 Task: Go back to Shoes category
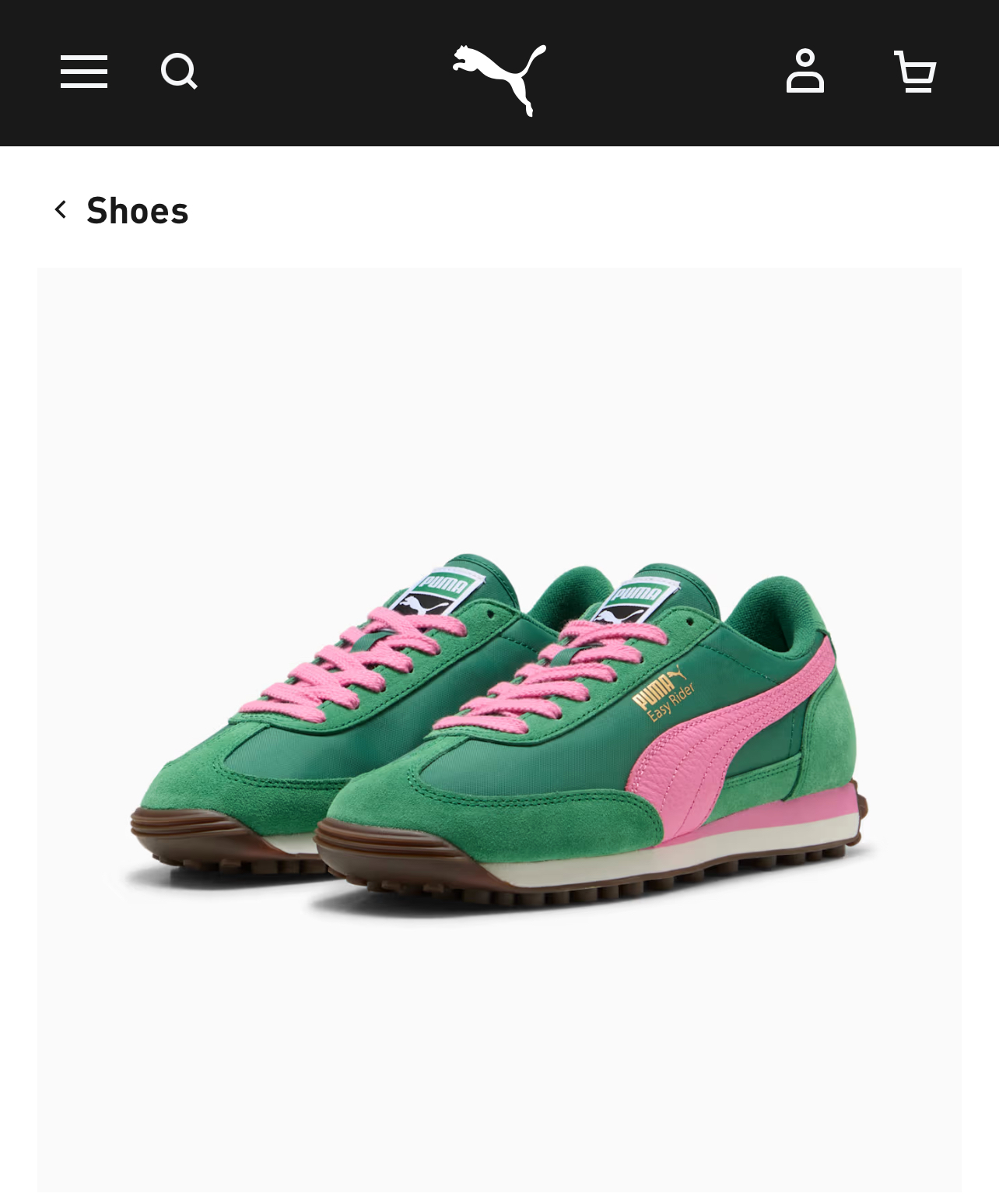coord(121,210)
